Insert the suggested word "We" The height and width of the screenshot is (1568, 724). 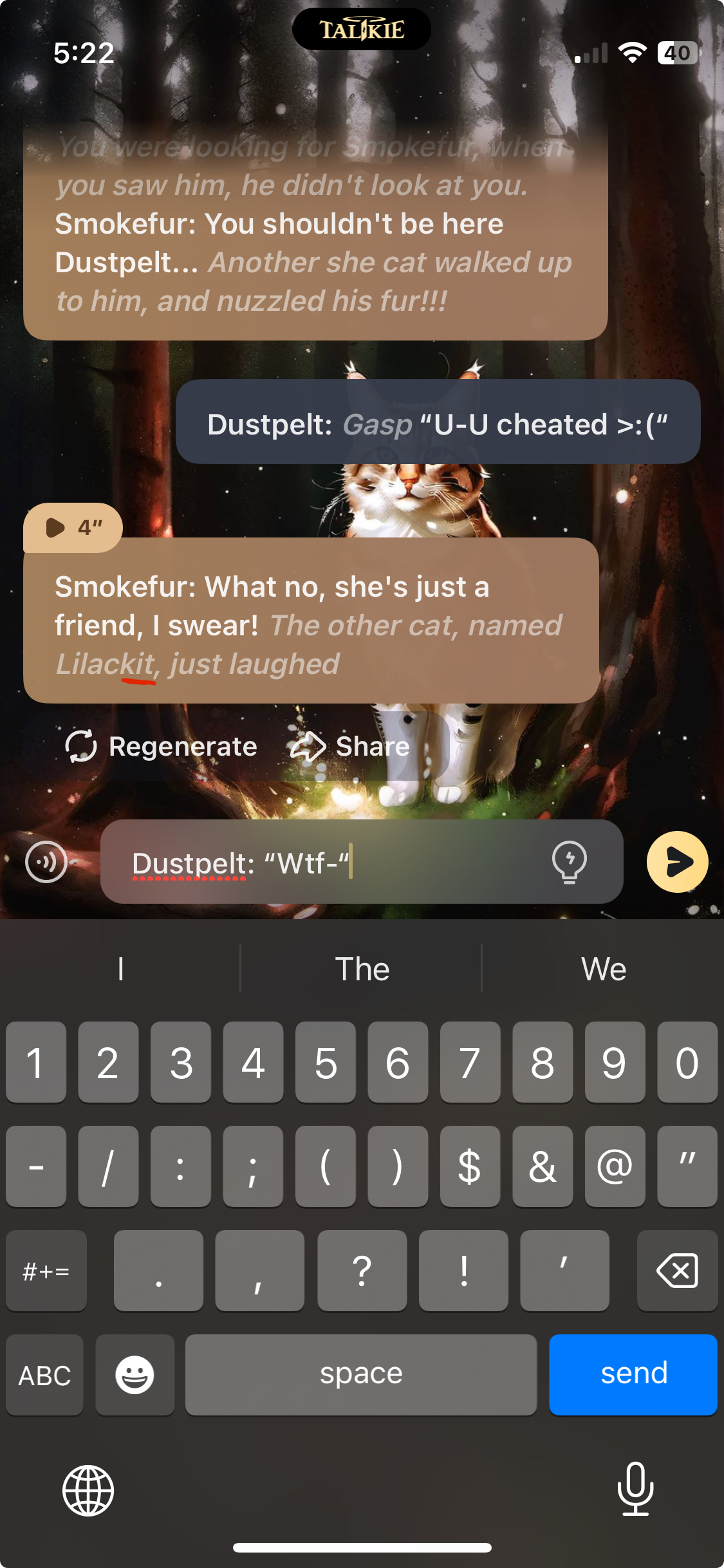click(x=603, y=969)
